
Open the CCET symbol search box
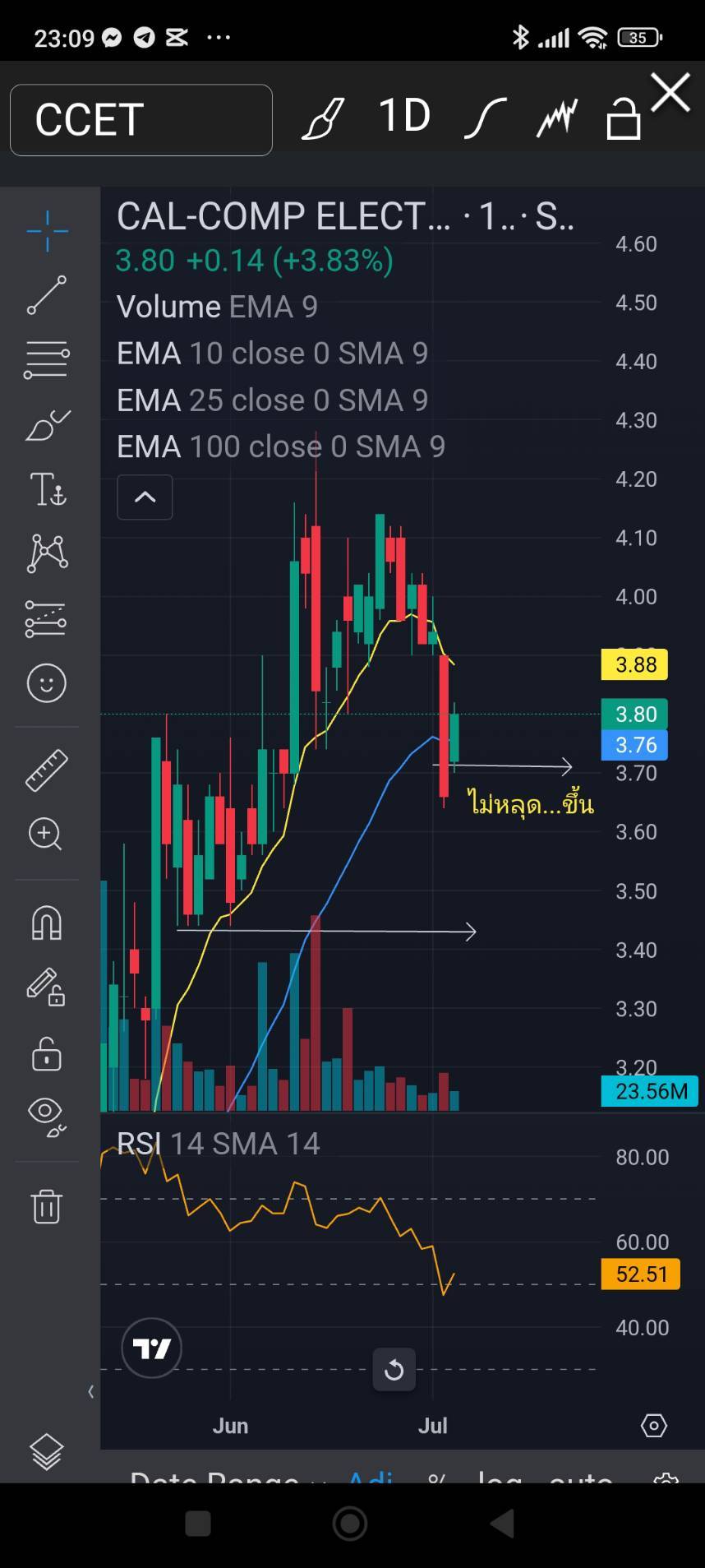(x=141, y=120)
